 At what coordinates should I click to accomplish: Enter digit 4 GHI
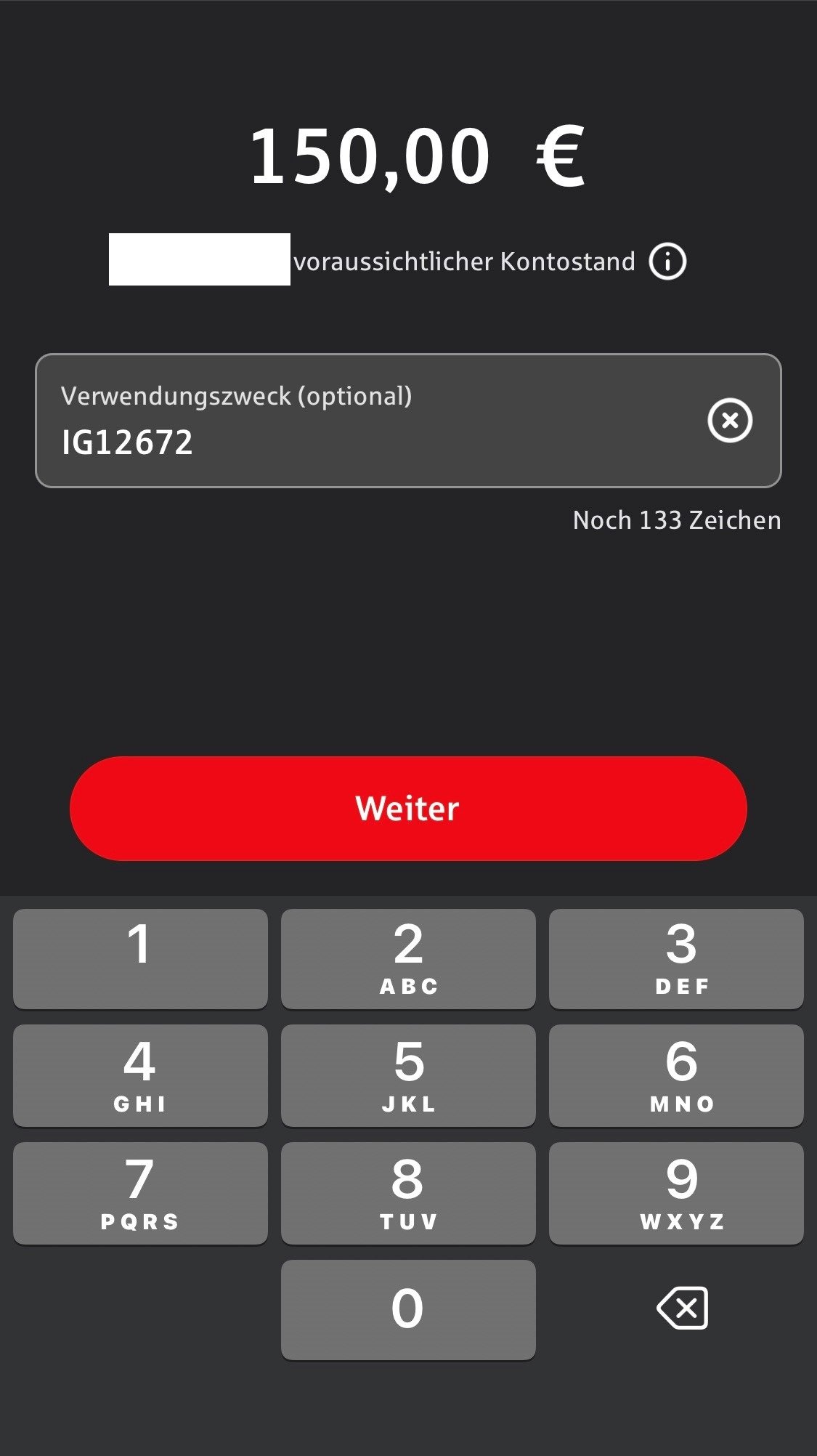pos(140,1075)
